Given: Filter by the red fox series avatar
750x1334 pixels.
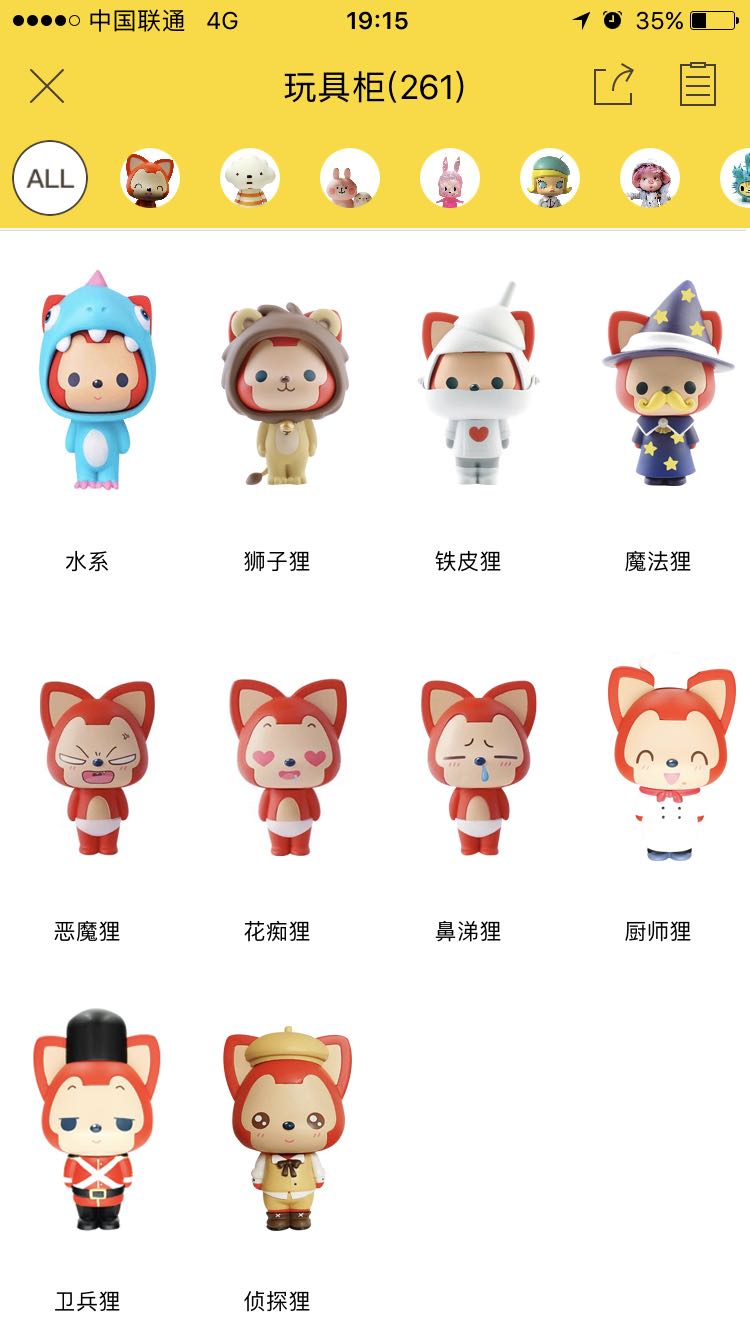Looking at the screenshot, I should pos(150,179).
